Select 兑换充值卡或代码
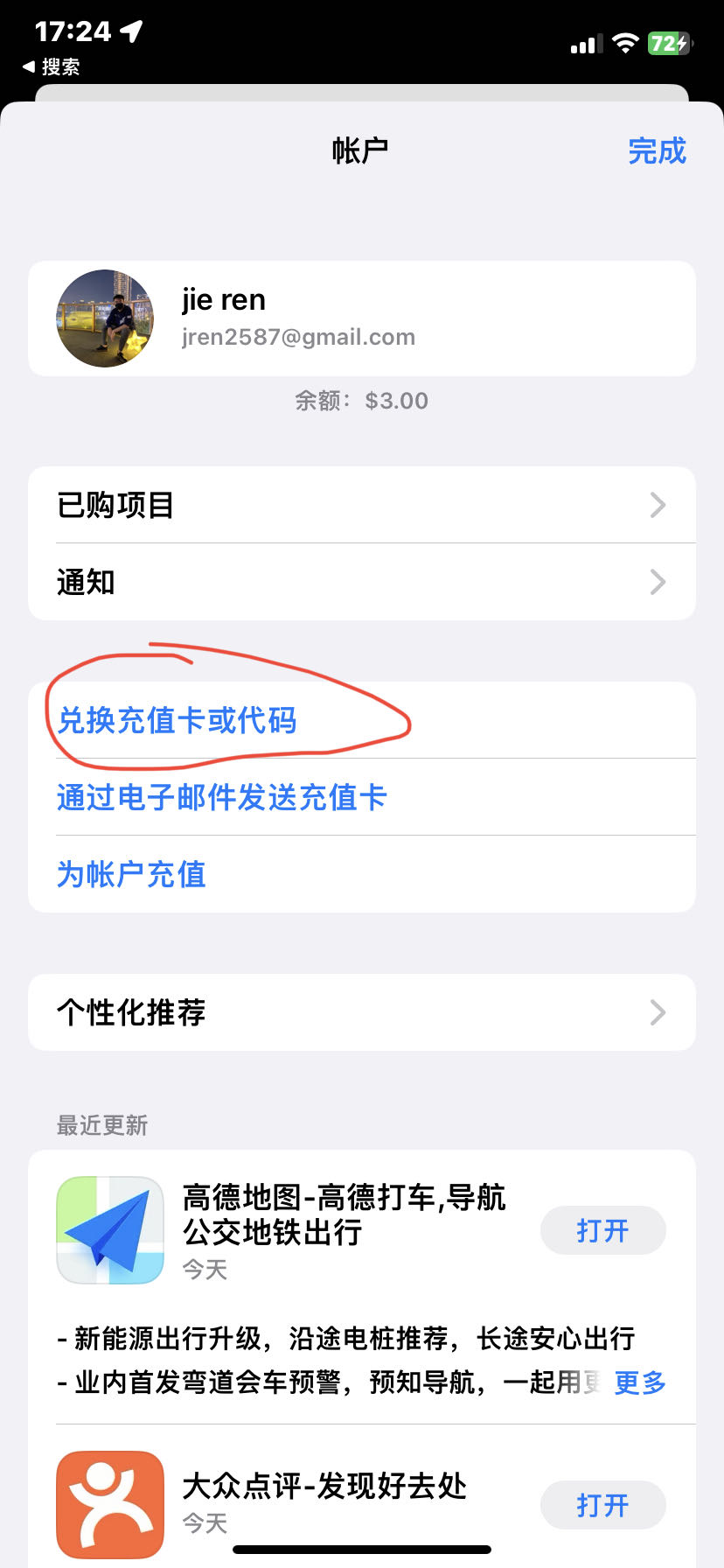The image size is (724, 1568). pyautogui.click(x=178, y=720)
